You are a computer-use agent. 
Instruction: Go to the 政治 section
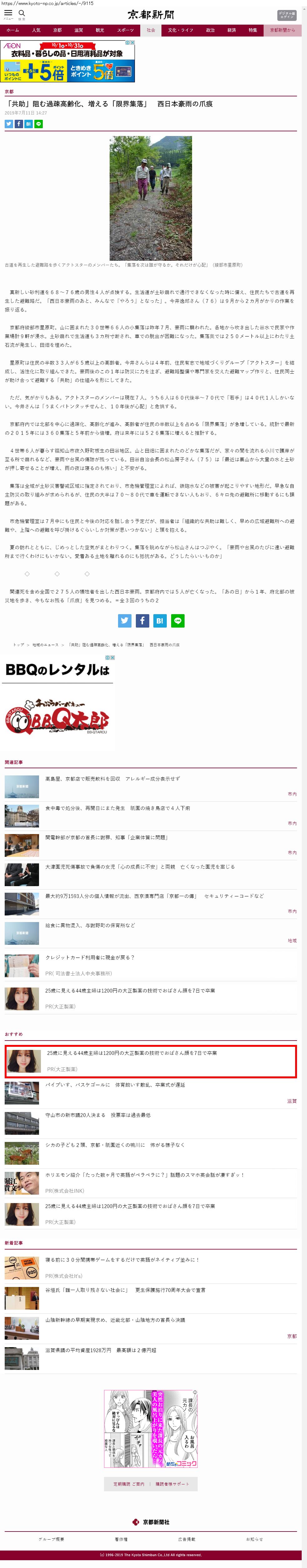click(210, 30)
